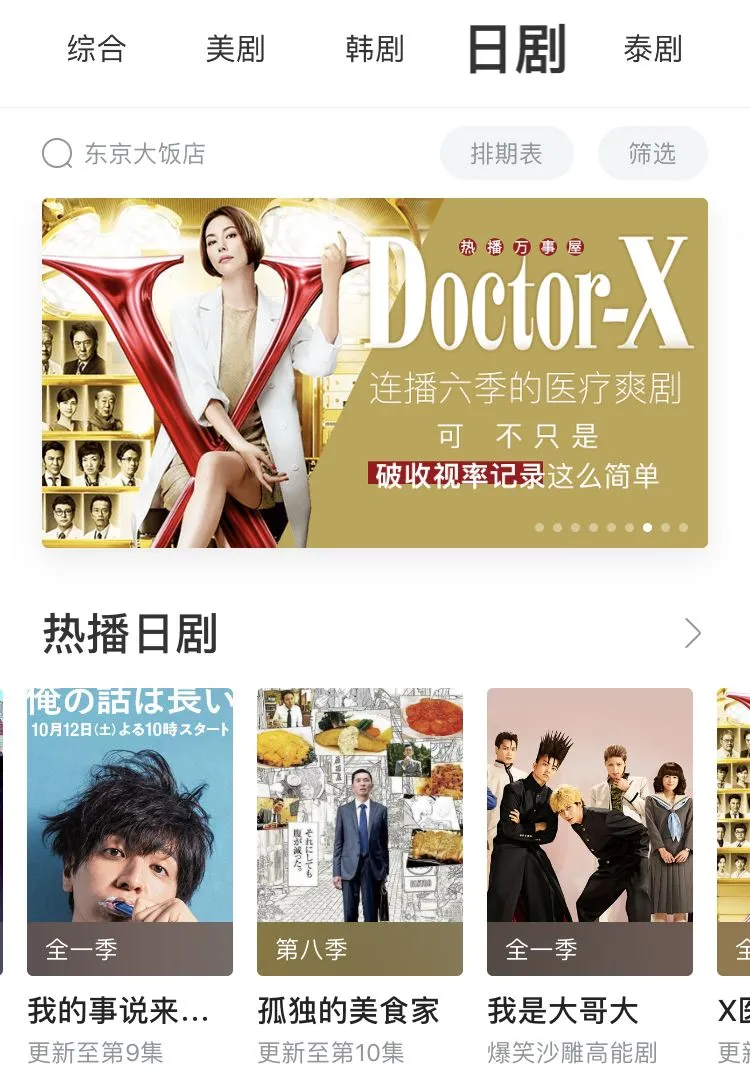Select the 韩剧 tab
The image size is (750, 1081).
374,49
